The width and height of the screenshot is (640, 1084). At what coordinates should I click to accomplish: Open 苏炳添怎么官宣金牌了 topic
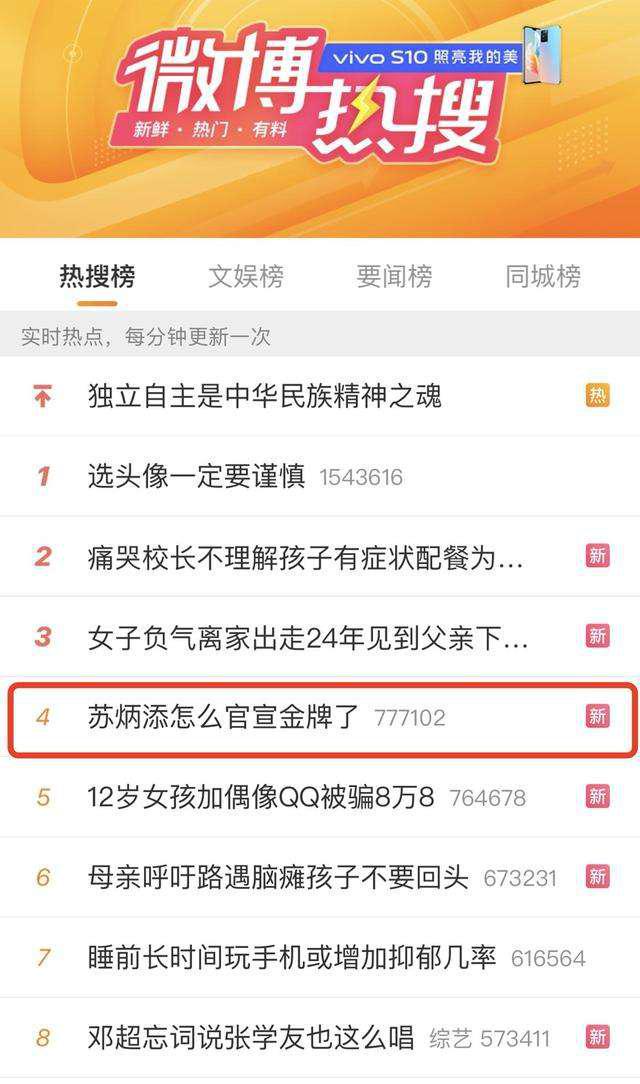point(223,717)
